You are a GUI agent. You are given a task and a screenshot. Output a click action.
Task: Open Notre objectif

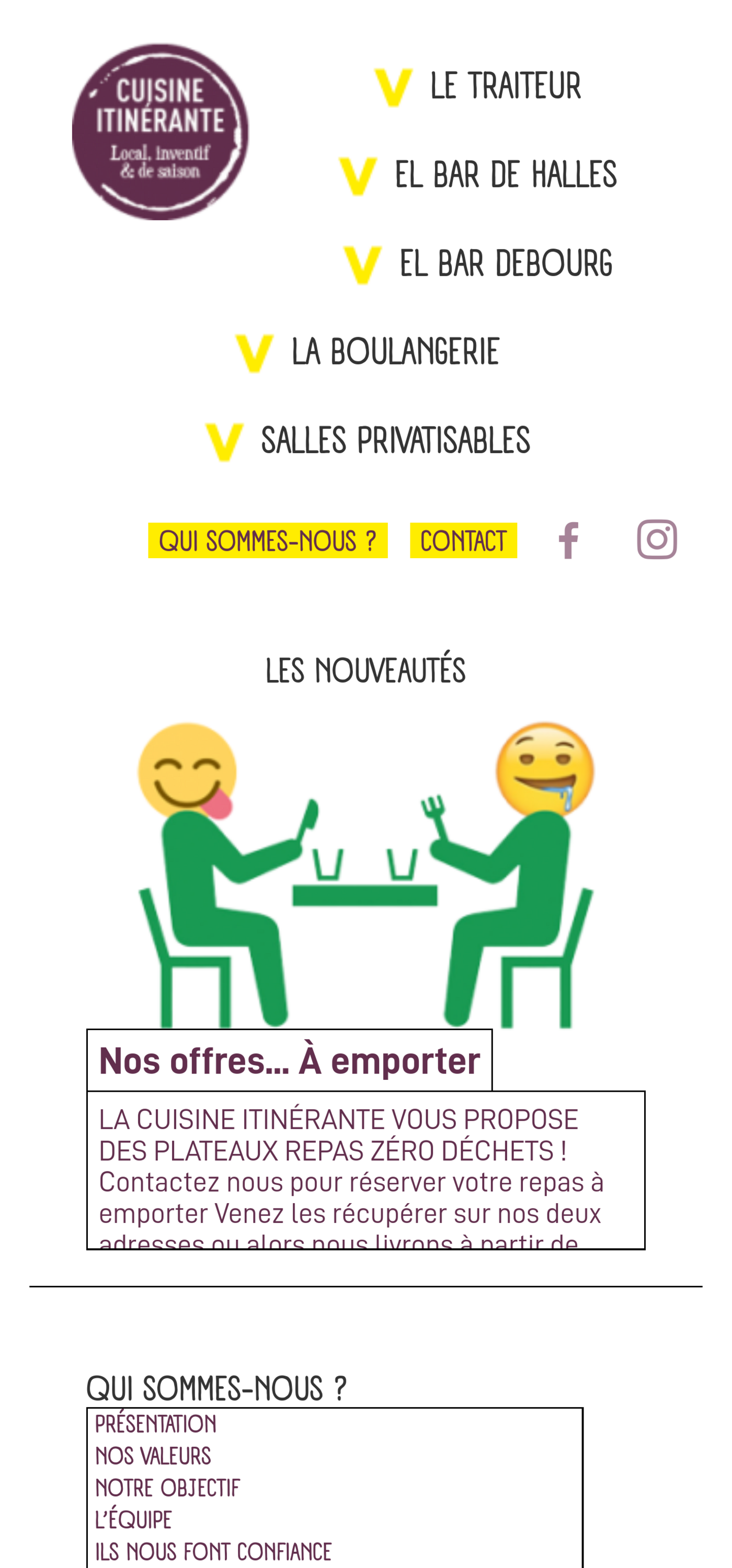click(x=167, y=1488)
